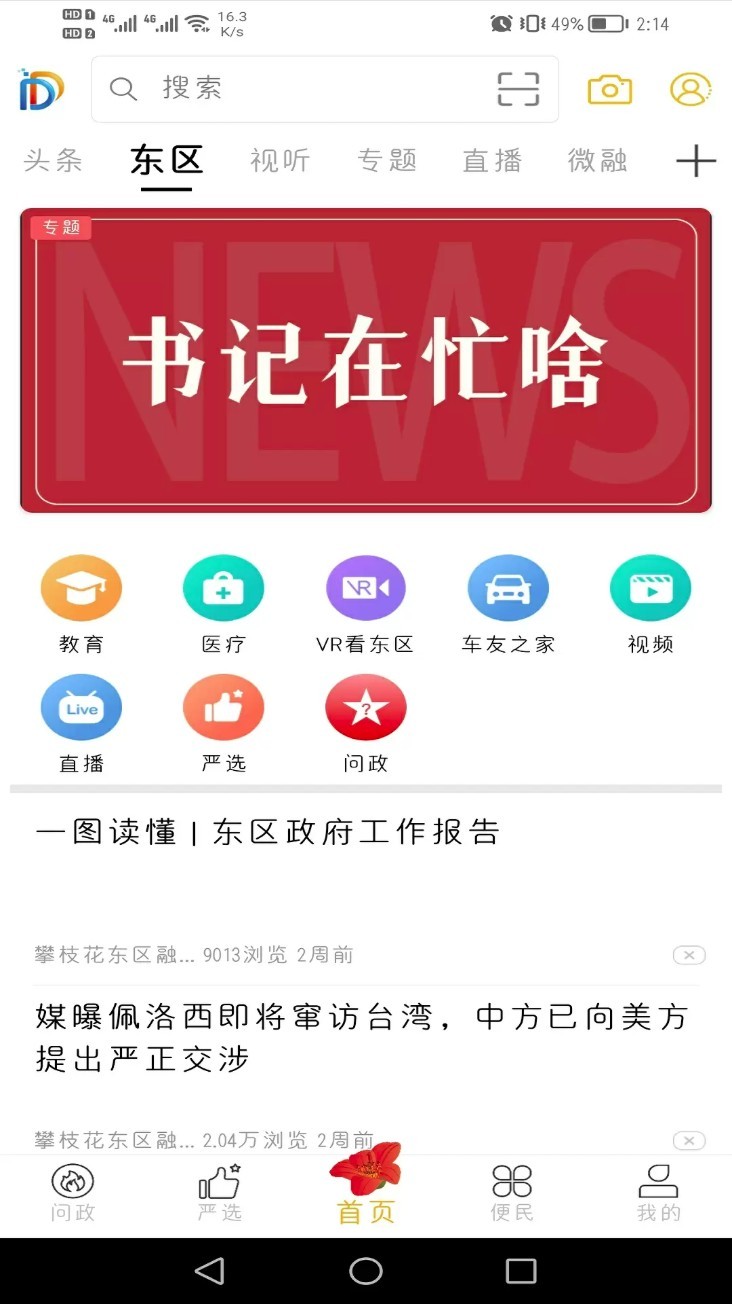732x1304 pixels.
Task: Switch to the 头条 tab
Action: (x=52, y=161)
